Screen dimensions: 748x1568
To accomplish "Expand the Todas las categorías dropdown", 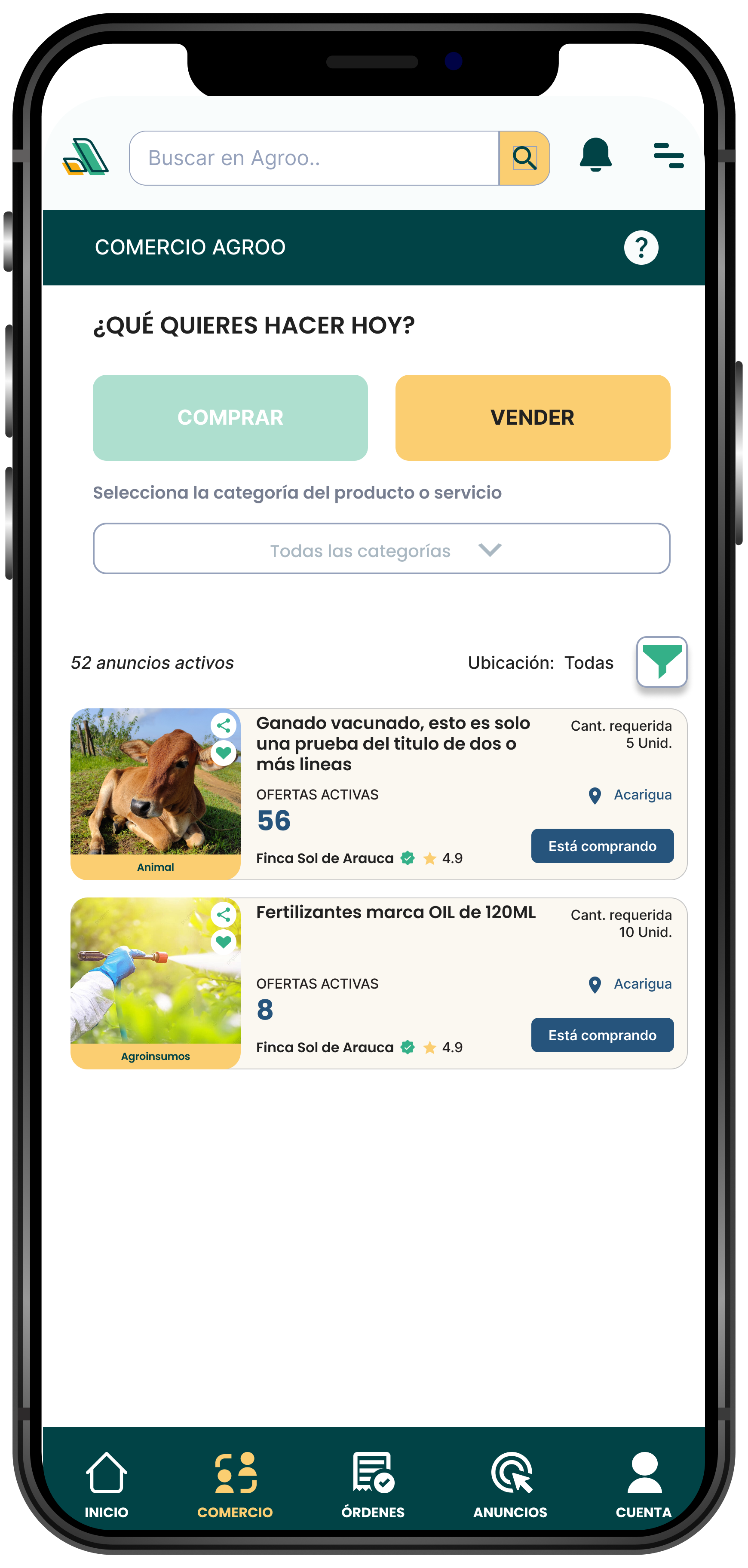I will click(381, 549).
